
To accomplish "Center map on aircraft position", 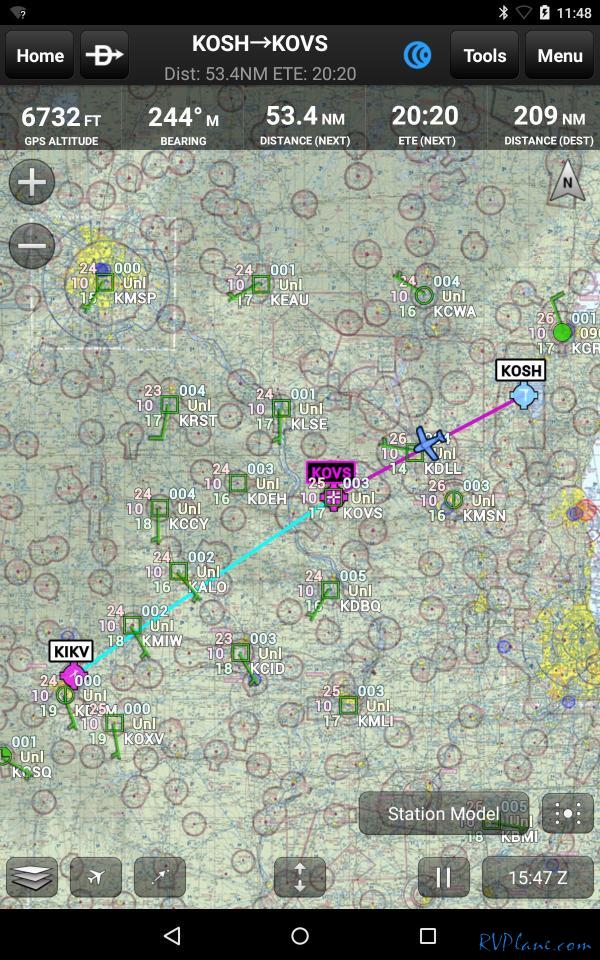I will (x=96, y=877).
